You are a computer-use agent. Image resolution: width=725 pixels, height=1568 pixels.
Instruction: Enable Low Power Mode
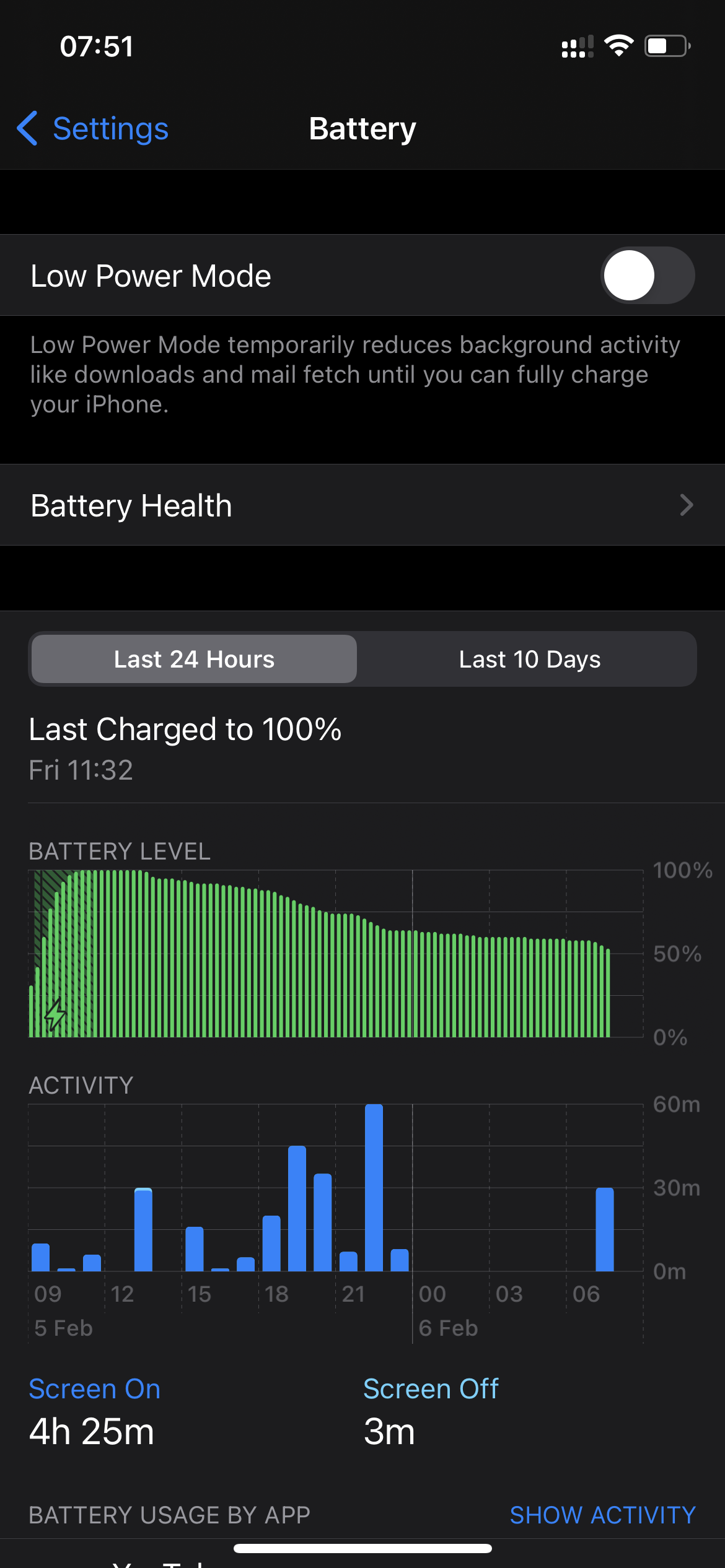coord(647,276)
